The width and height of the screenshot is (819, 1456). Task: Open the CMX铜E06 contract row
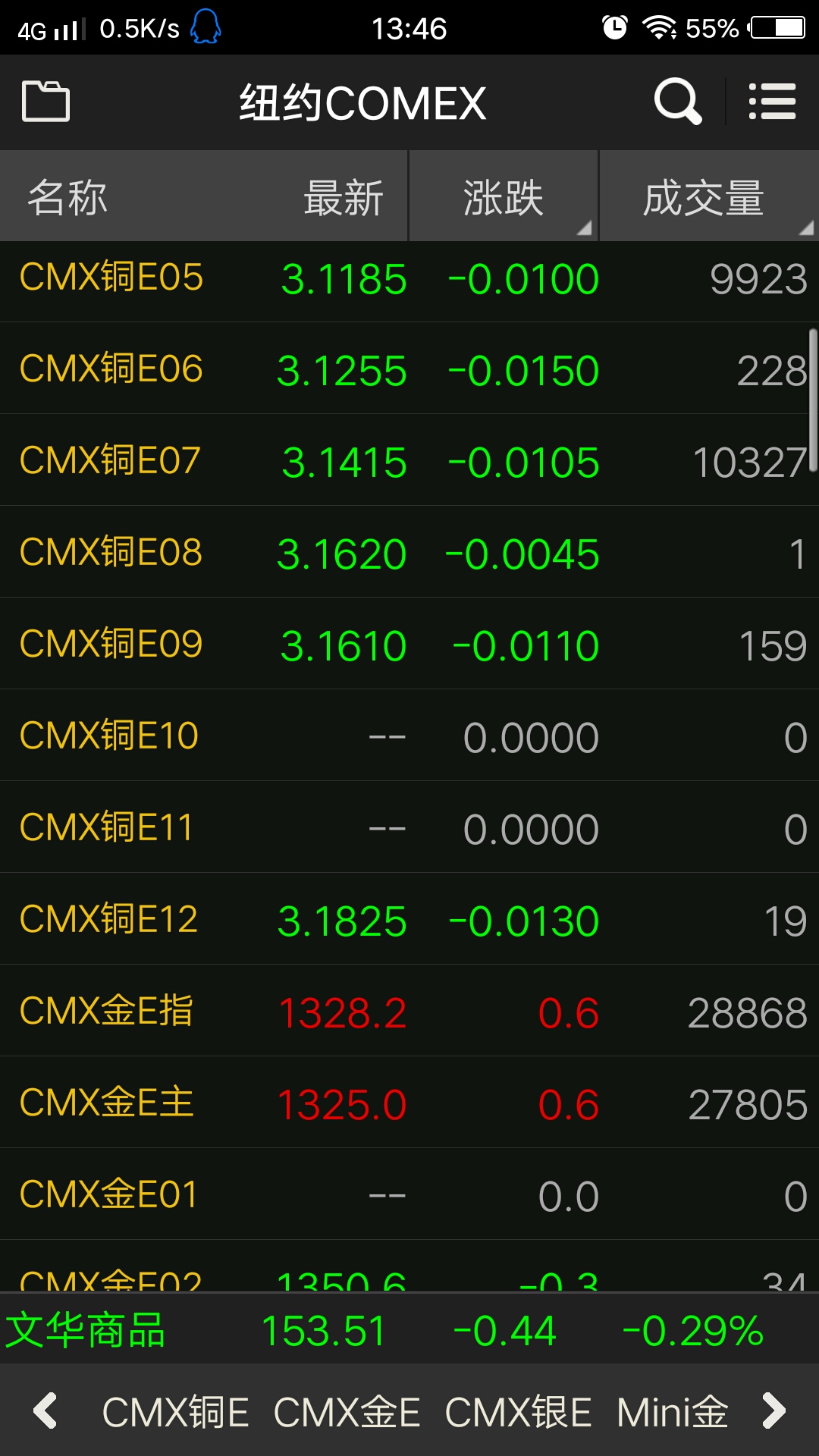tap(409, 370)
